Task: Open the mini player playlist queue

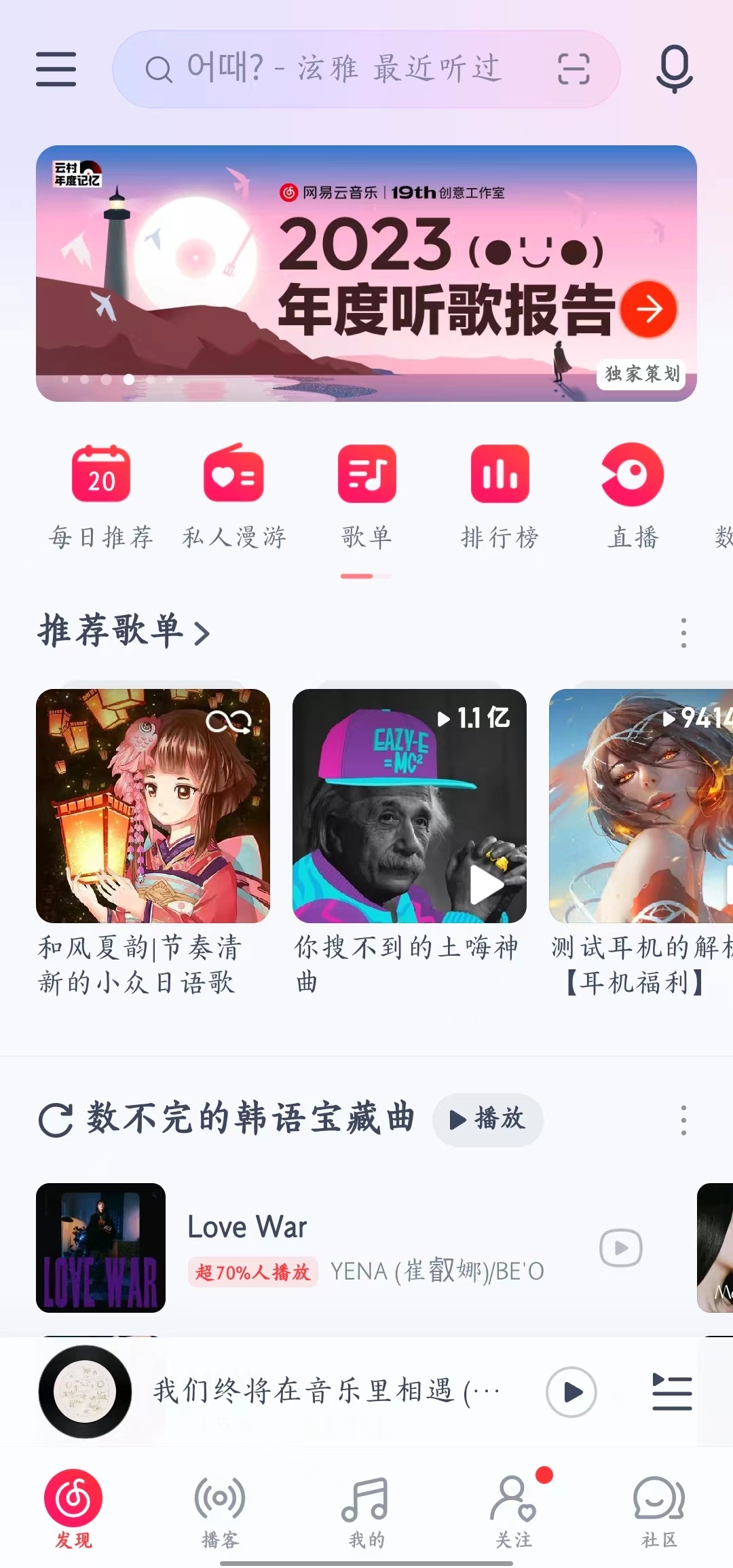Action: pos(671,1392)
